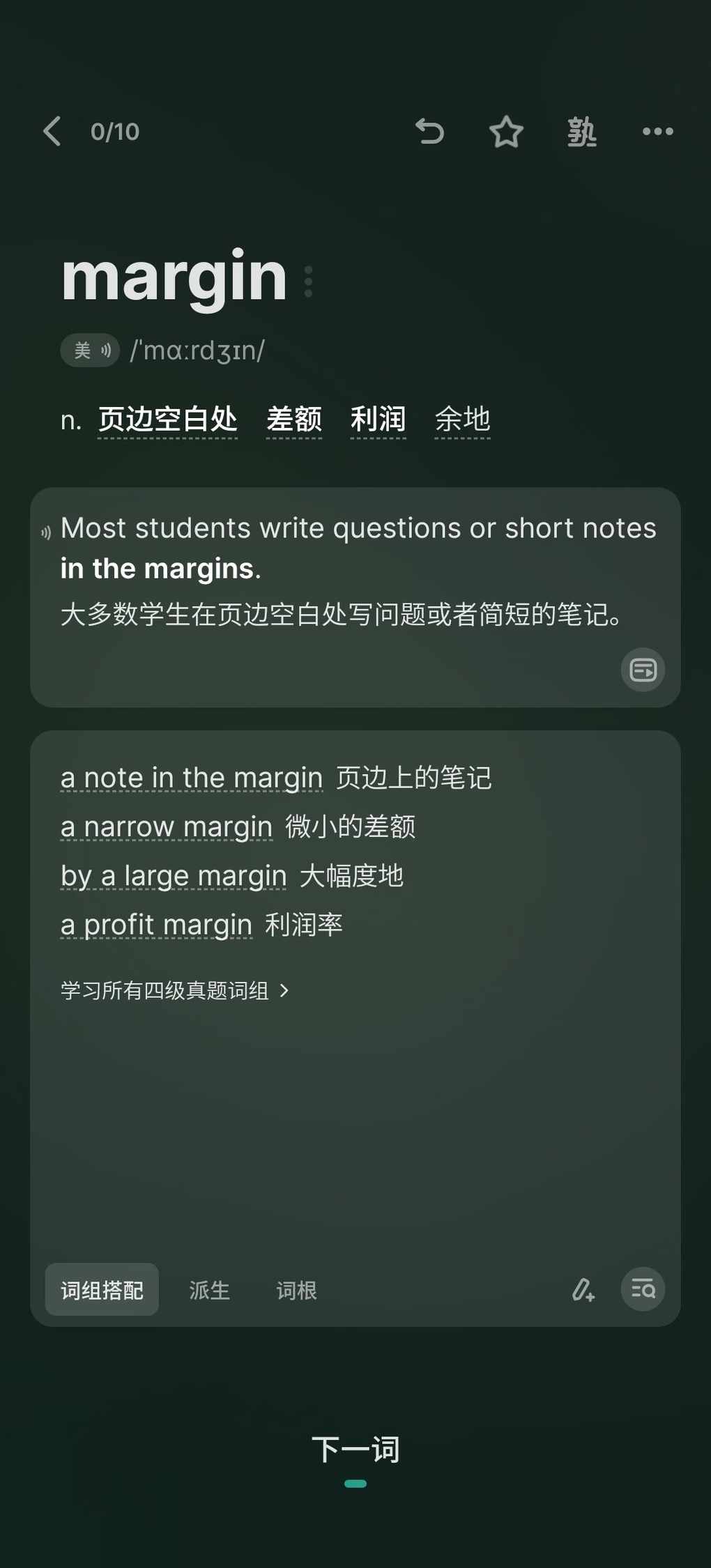Select the meaning 余地
The height and width of the screenshot is (1568, 711).
pos(462,420)
